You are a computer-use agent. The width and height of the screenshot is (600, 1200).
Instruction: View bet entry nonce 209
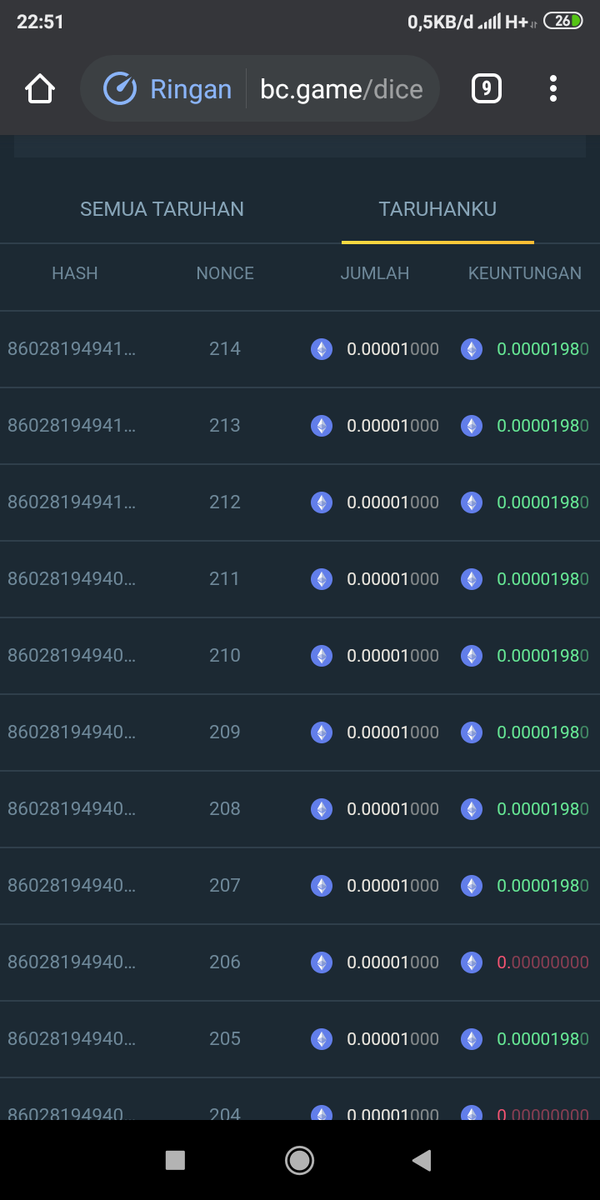(x=225, y=732)
